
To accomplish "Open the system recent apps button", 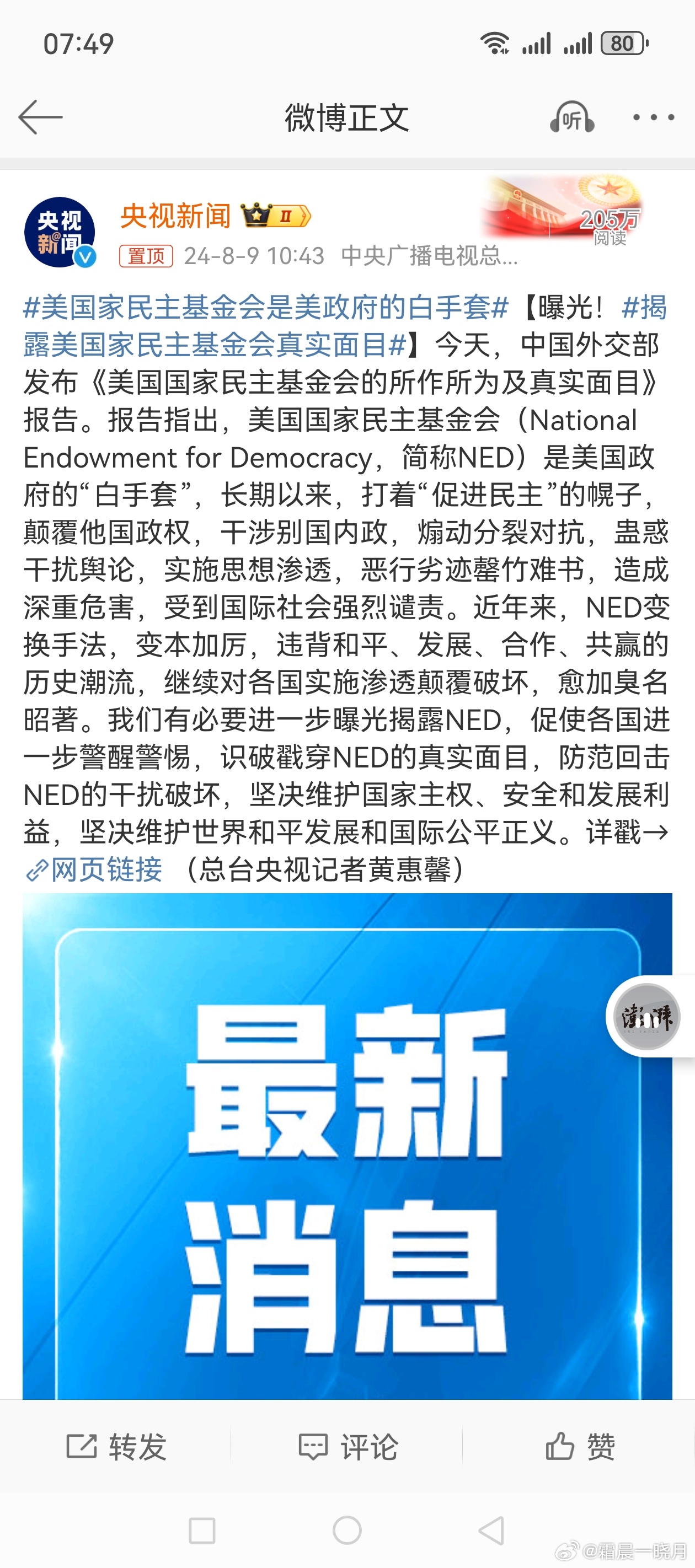I will click(x=202, y=1531).
